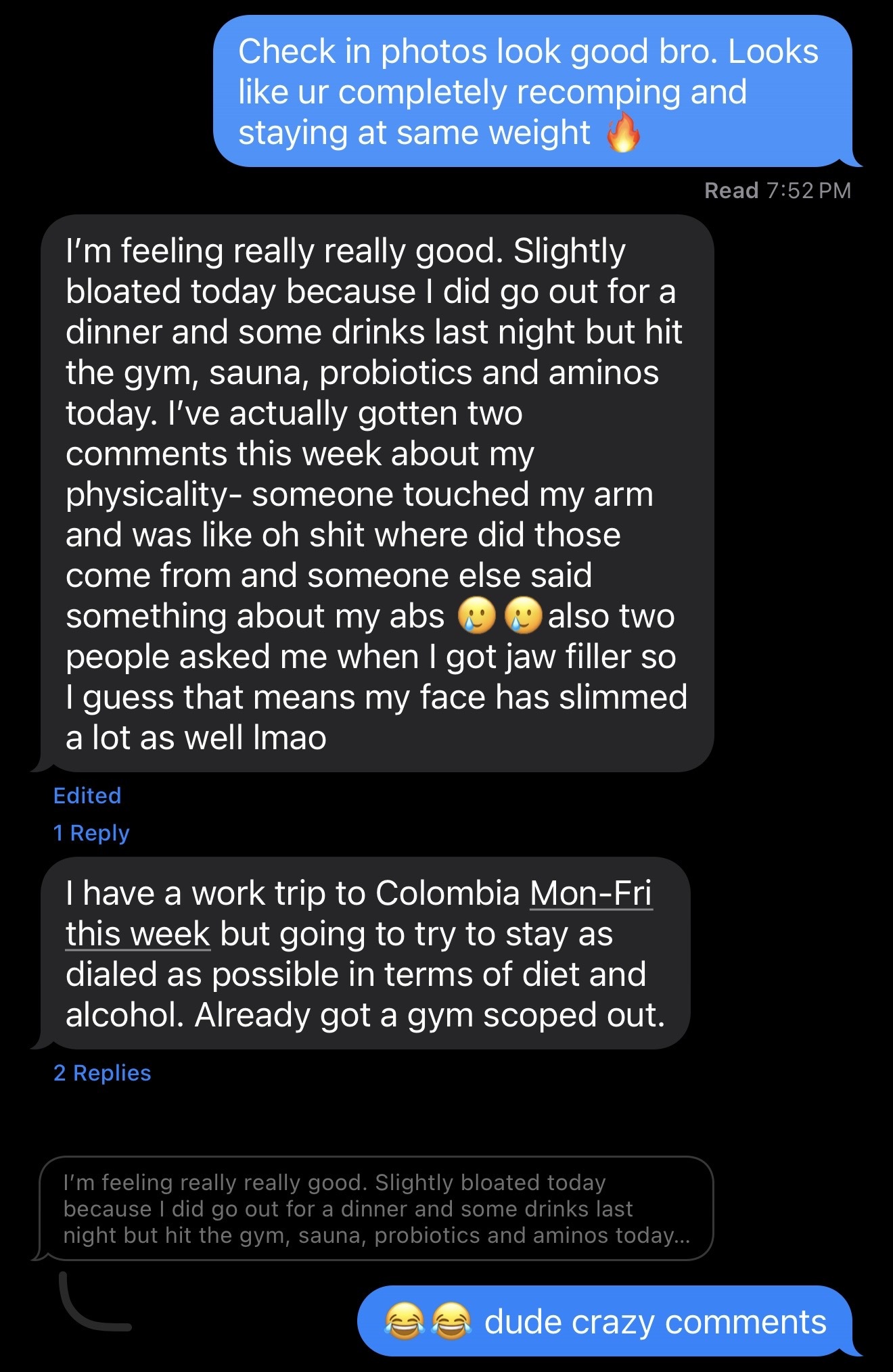The image size is (893, 1372).
Task: Select the second laughing emoji before "dude crazy comments"
Action: tap(451, 1321)
